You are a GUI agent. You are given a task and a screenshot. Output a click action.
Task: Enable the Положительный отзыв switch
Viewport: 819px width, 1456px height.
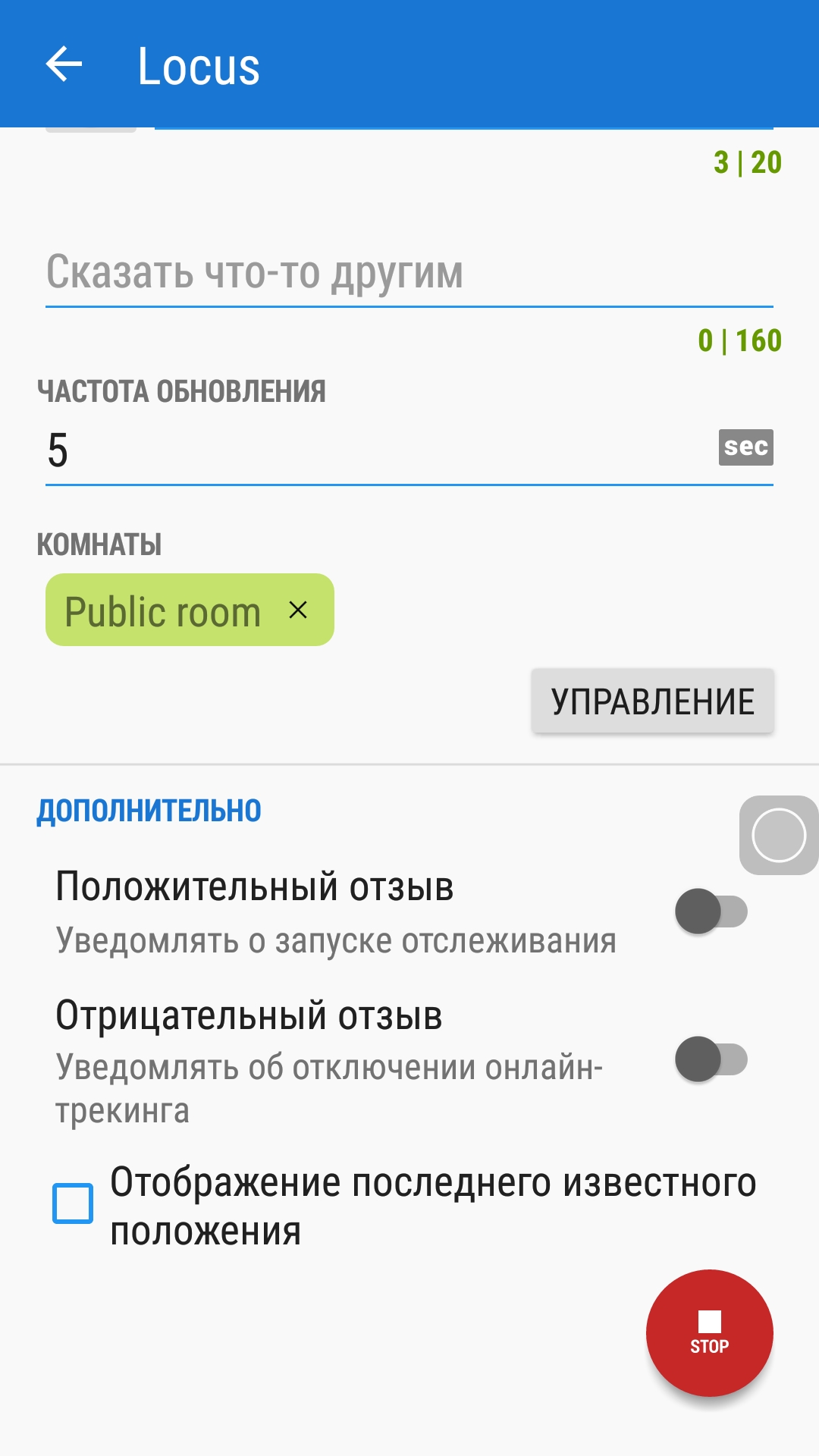(711, 912)
